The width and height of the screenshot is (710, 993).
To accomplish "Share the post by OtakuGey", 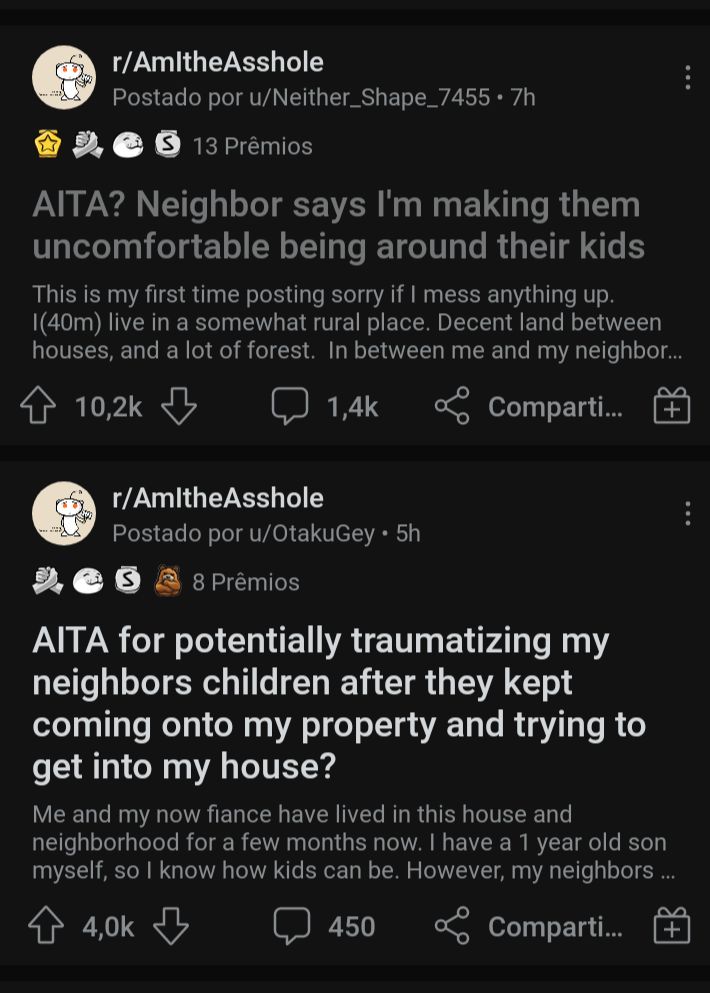I will tap(529, 927).
